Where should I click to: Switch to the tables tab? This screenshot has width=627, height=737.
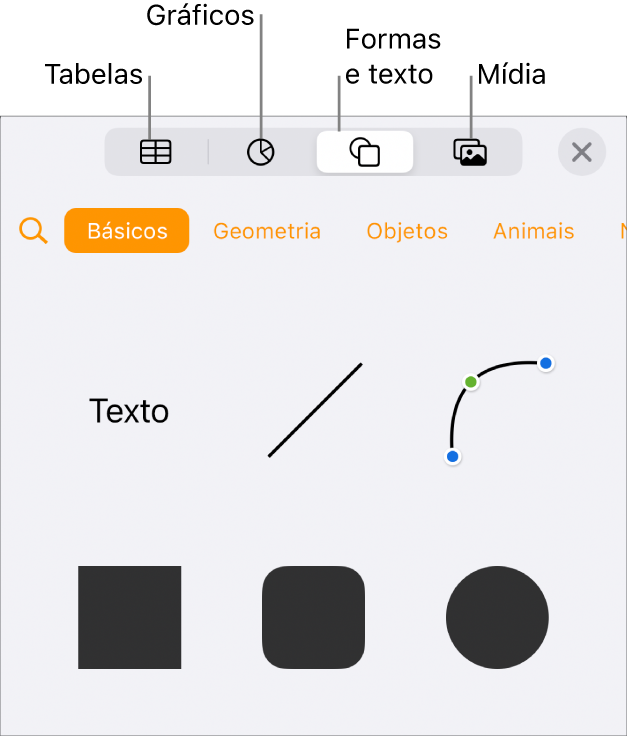pos(156,152)
